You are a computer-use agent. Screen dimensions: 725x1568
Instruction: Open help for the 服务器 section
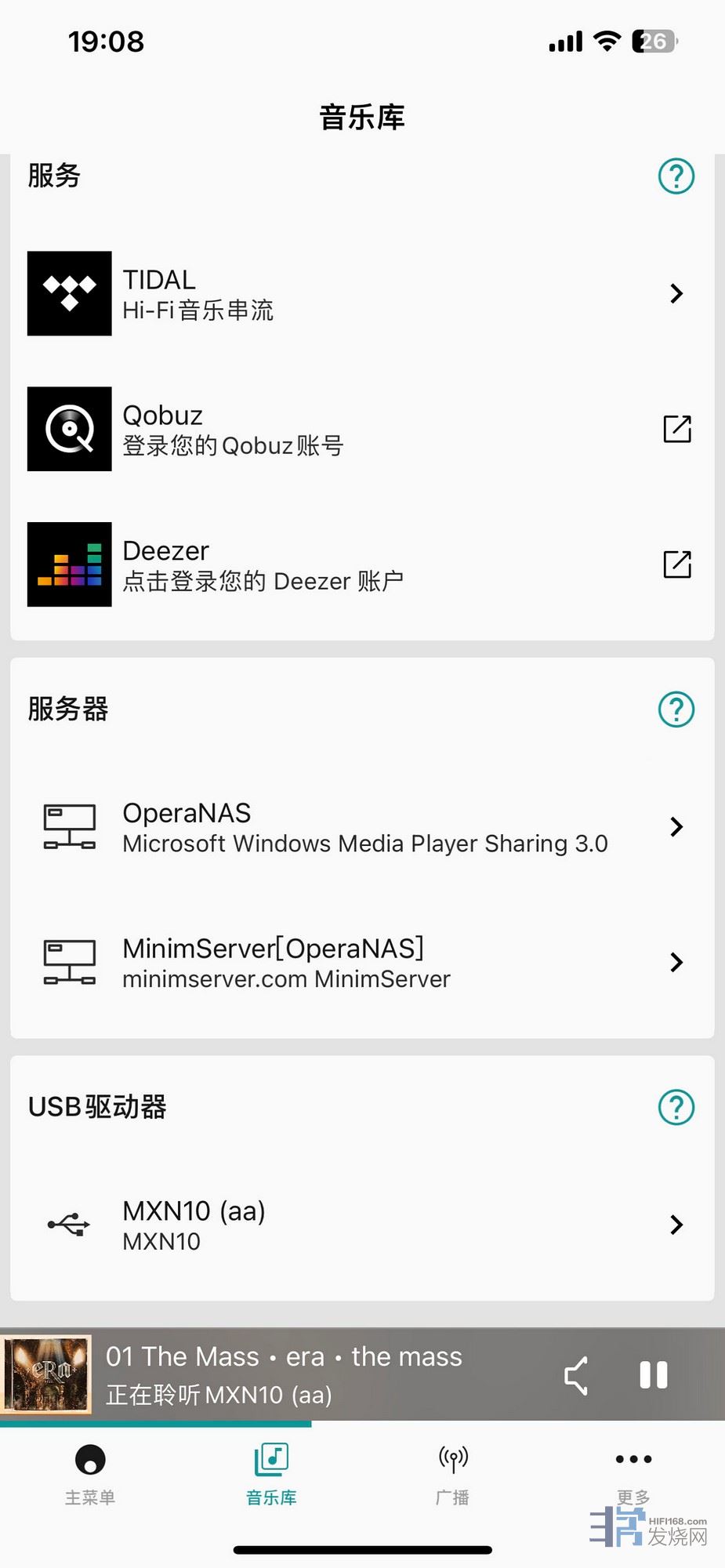(676, 710)
